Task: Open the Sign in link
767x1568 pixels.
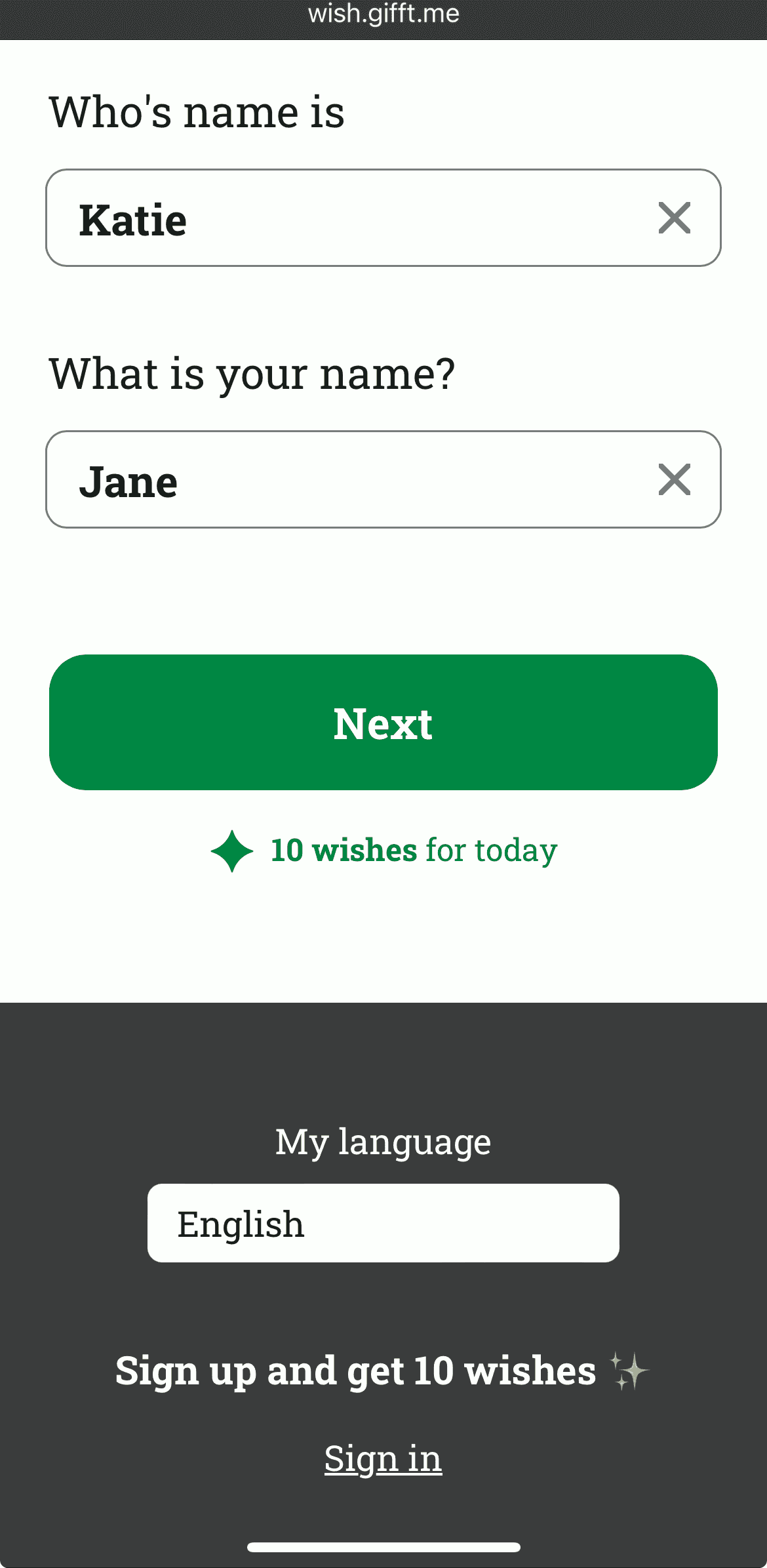Action: [x=383, y=1458]
